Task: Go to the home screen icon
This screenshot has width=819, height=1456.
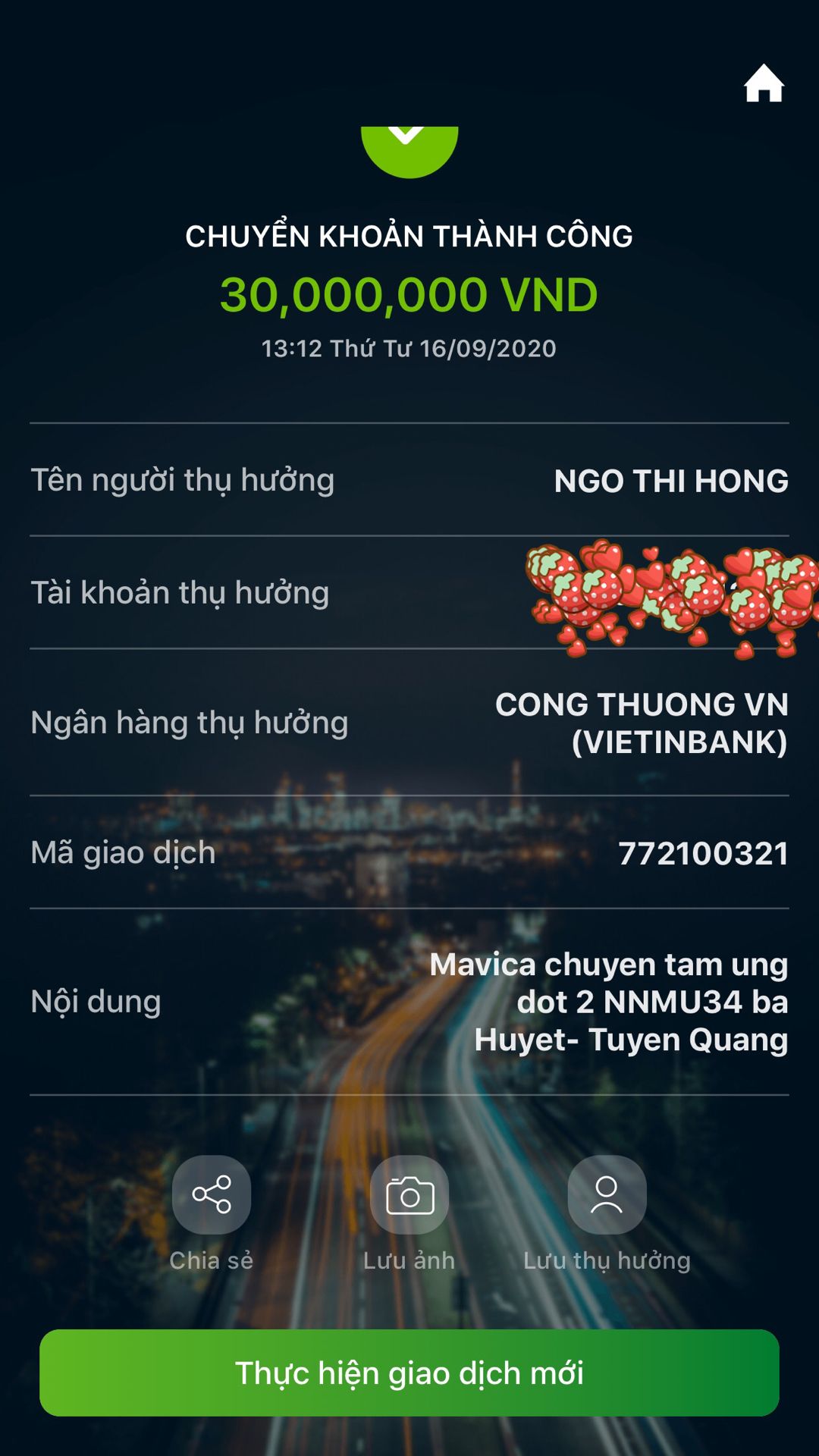Action: (x=763, y=83)
